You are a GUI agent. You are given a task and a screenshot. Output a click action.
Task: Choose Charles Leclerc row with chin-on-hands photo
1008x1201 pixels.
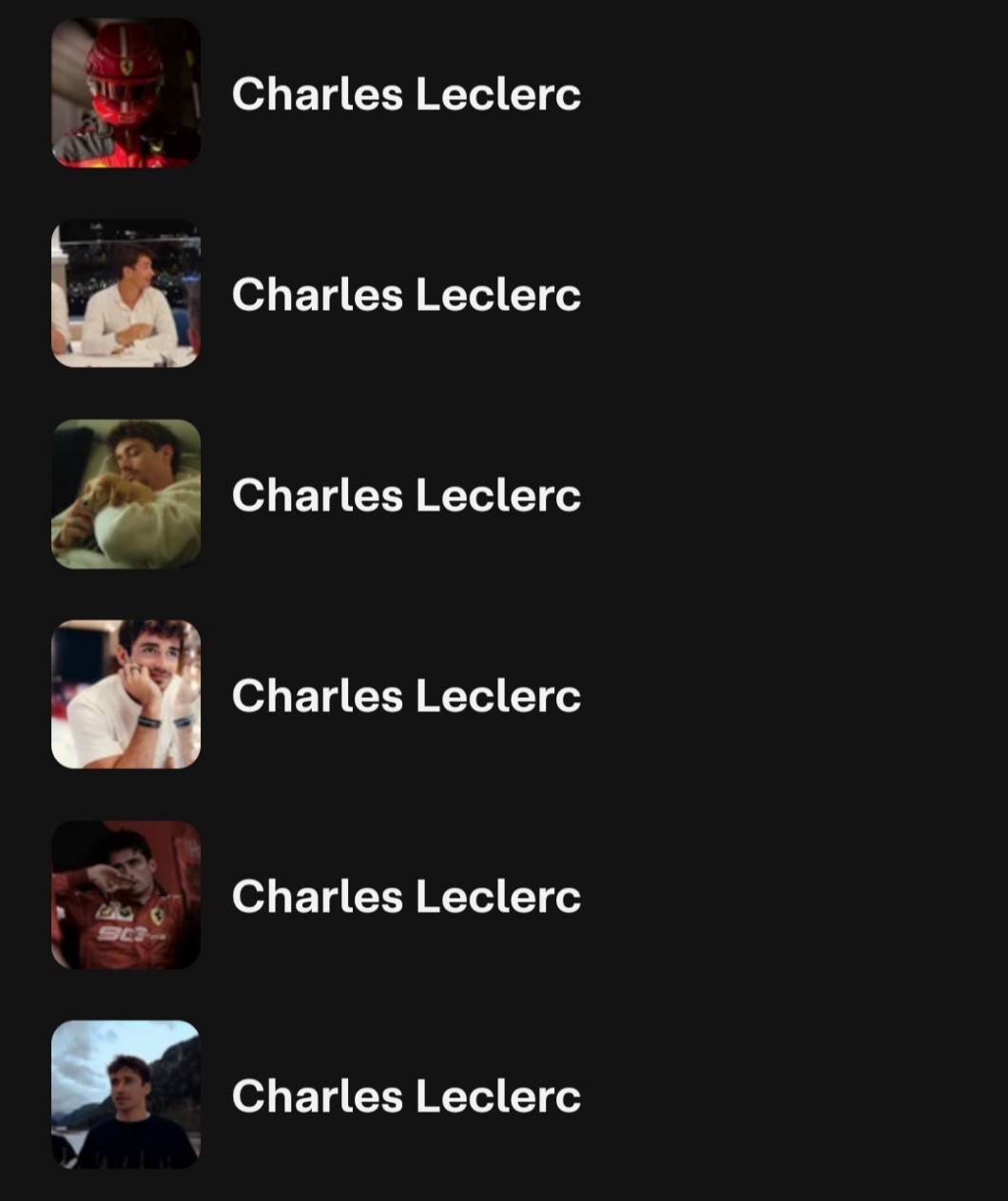tap(406, 695)
